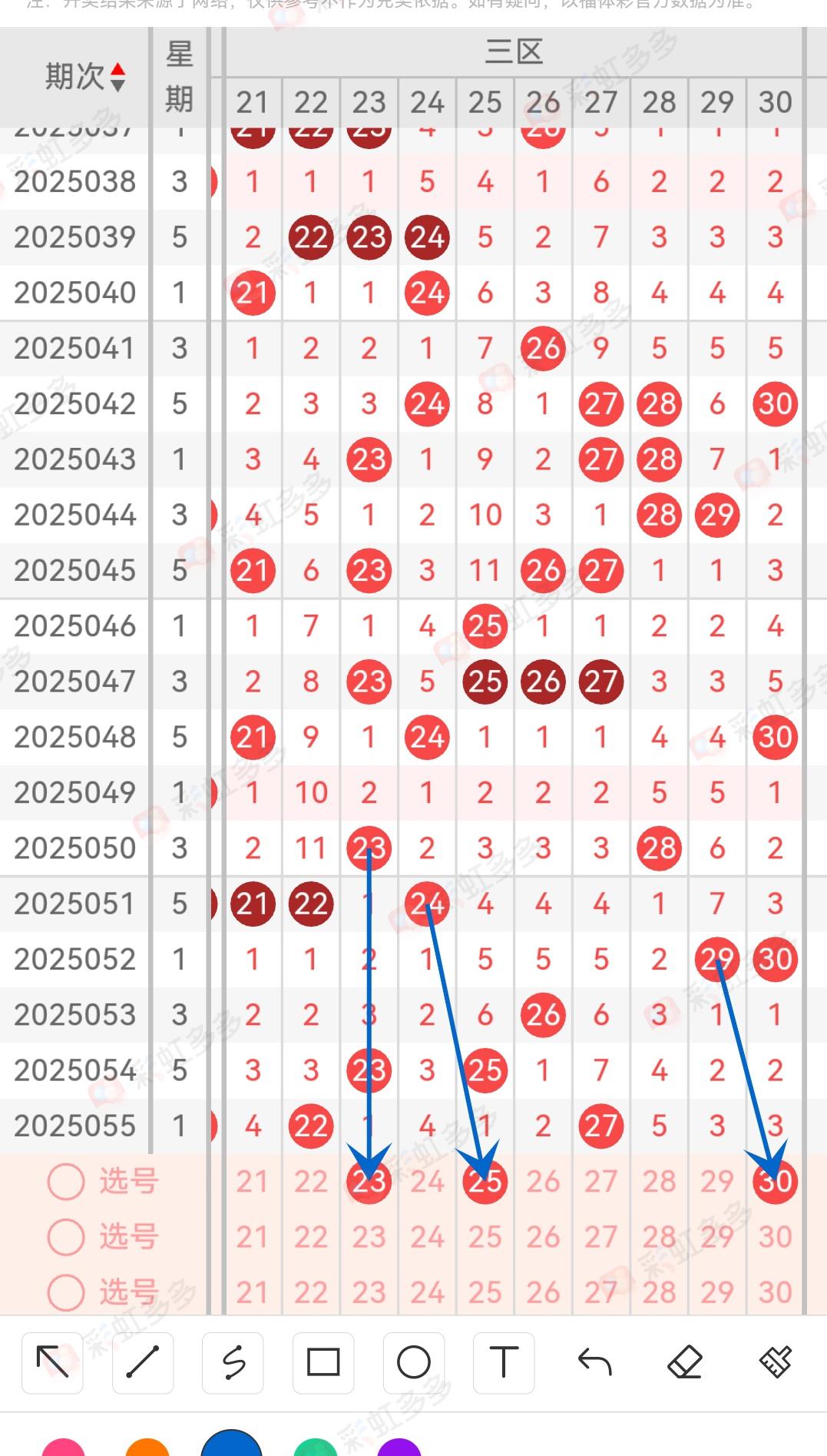827x1456 pixels.
Task: Deselect number 23 in first 选号 row
Action: (369, 1182)
